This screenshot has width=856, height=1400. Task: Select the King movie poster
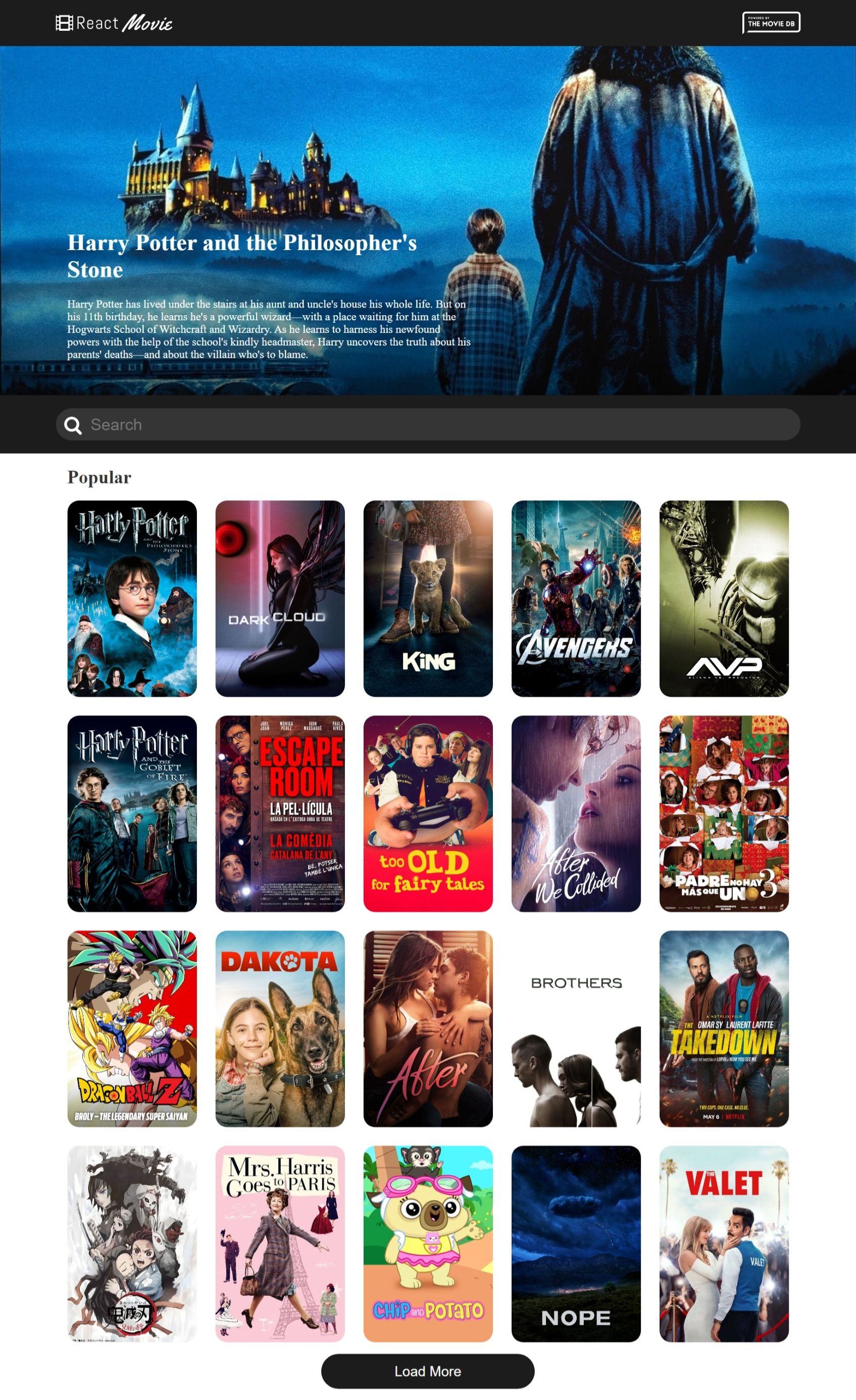tap(428, 598)
